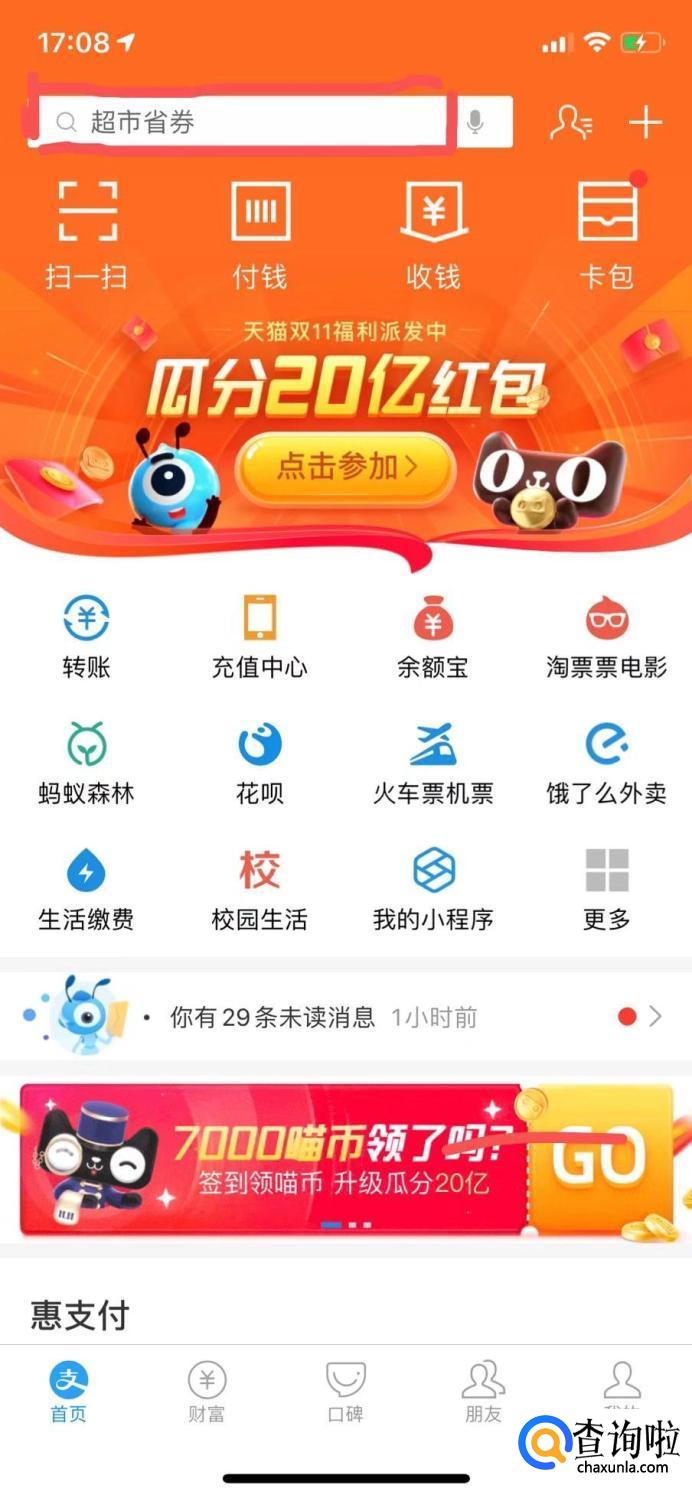Open the 29 unread messages row
The image size is (692, 1498).
tap(345, 1017)
